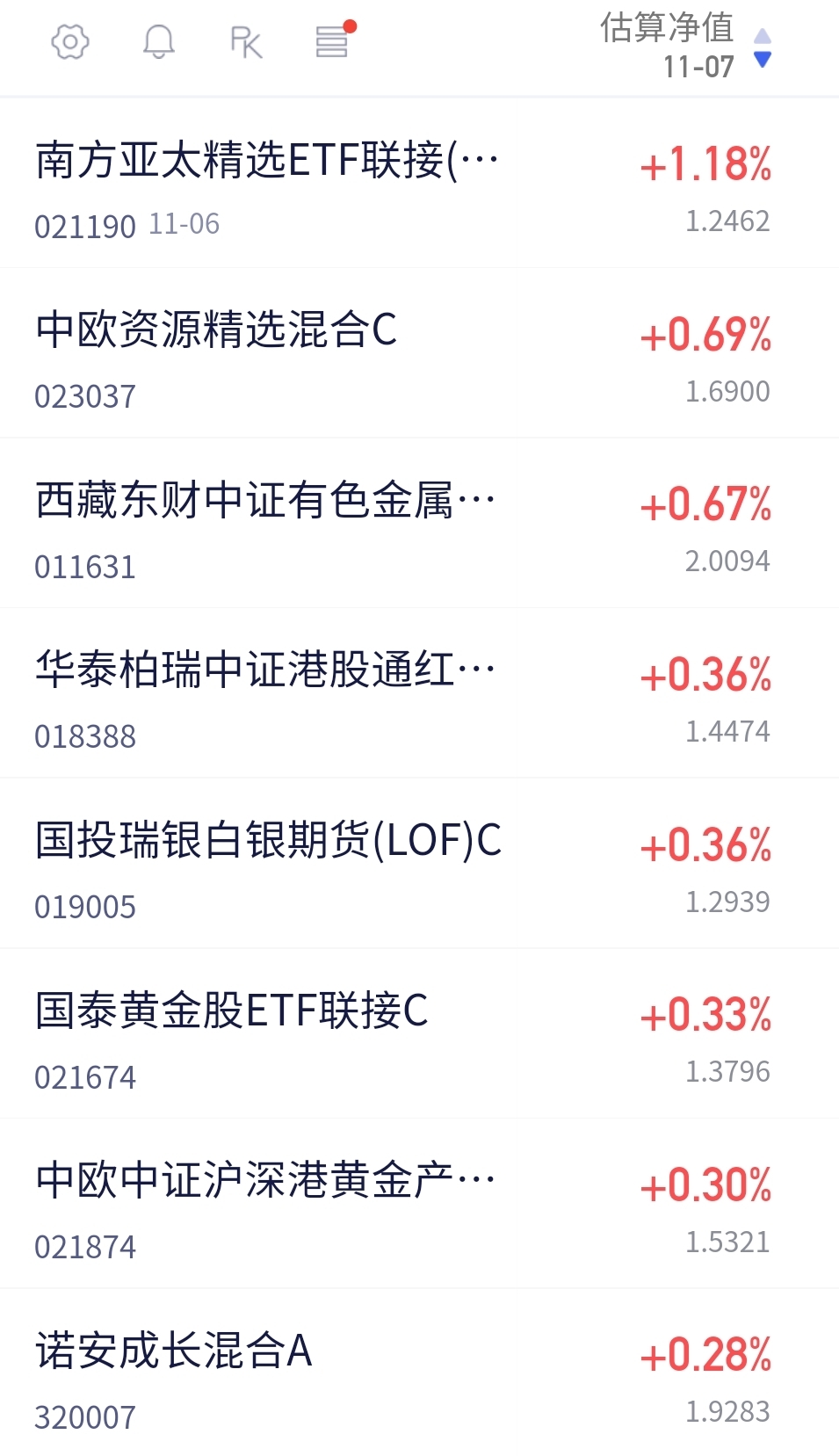The image size is (839, 1456).
Task: Open the settings gear icon
Action: 70,41
